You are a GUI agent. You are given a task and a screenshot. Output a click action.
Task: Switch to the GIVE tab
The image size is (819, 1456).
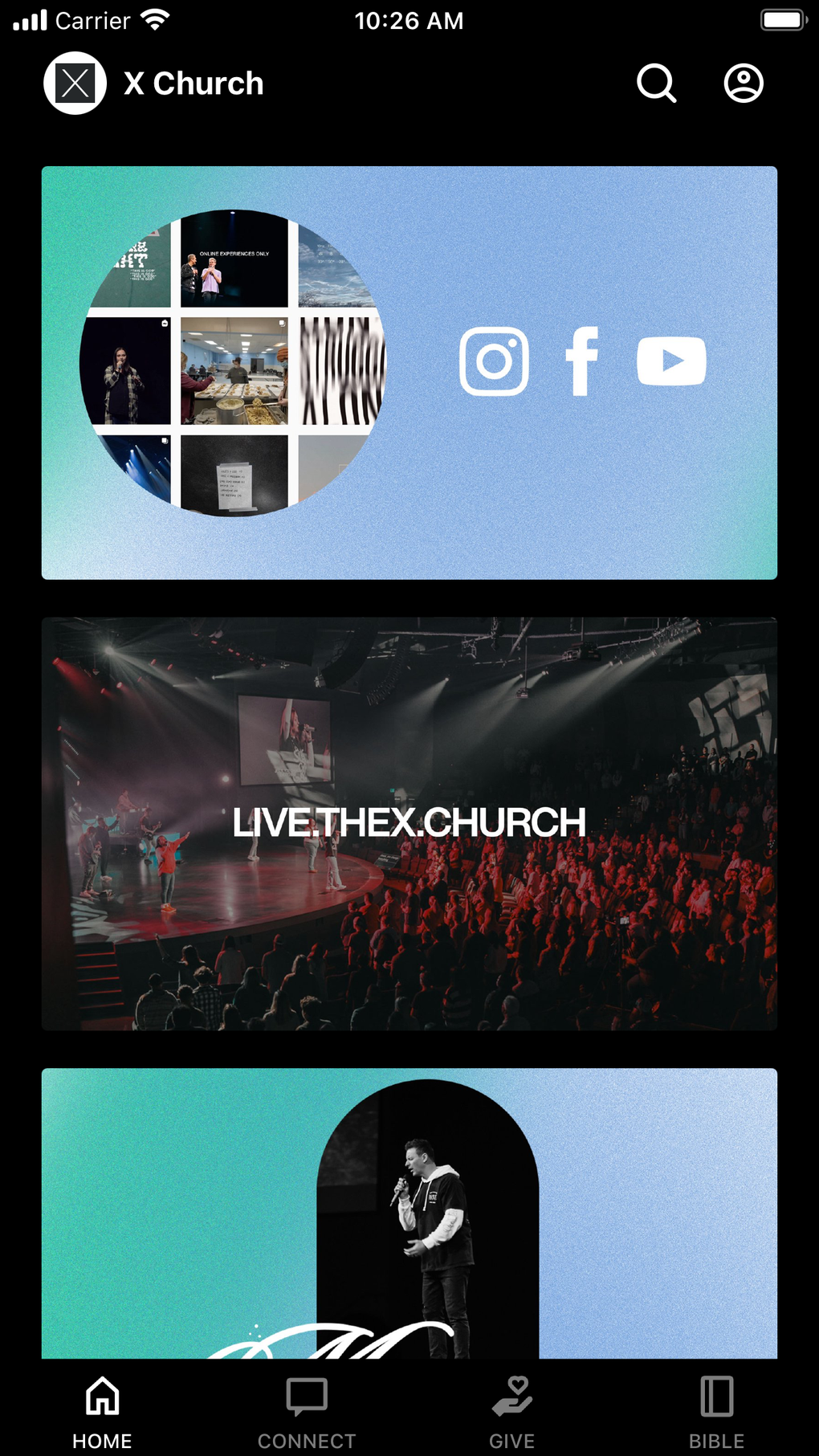click(512, 1411)
